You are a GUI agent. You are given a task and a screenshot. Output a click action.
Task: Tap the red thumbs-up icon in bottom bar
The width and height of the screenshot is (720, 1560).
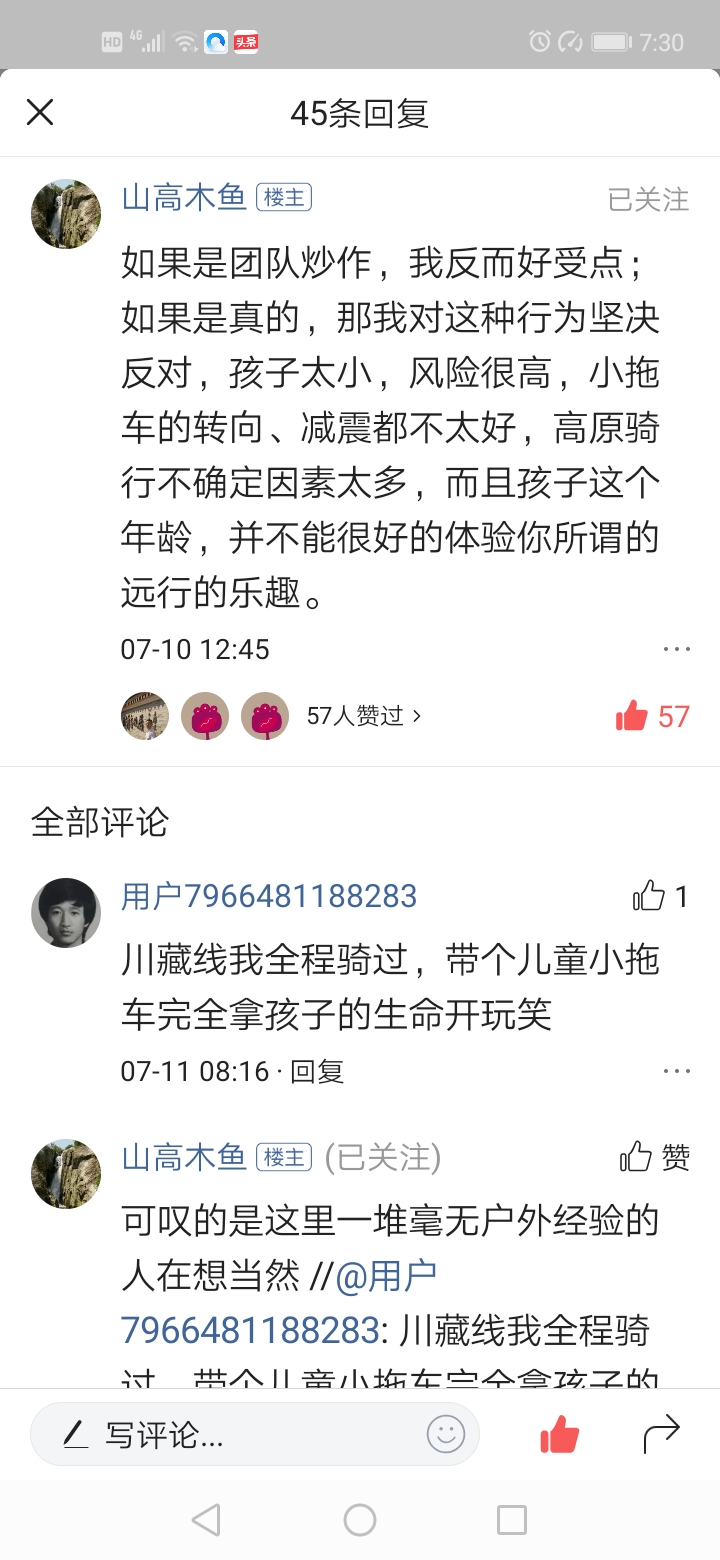pyautogui.click(x=560, y=1434)
